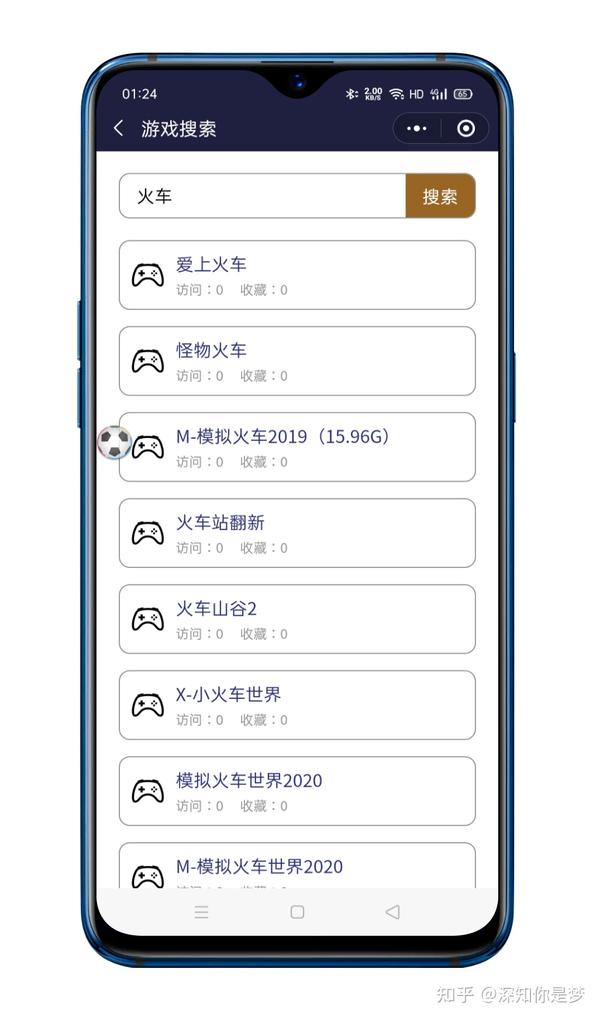This screenshot has height=1020, width=600.
Task: Open the mini program three-dot menu
Action: (416, 128)
